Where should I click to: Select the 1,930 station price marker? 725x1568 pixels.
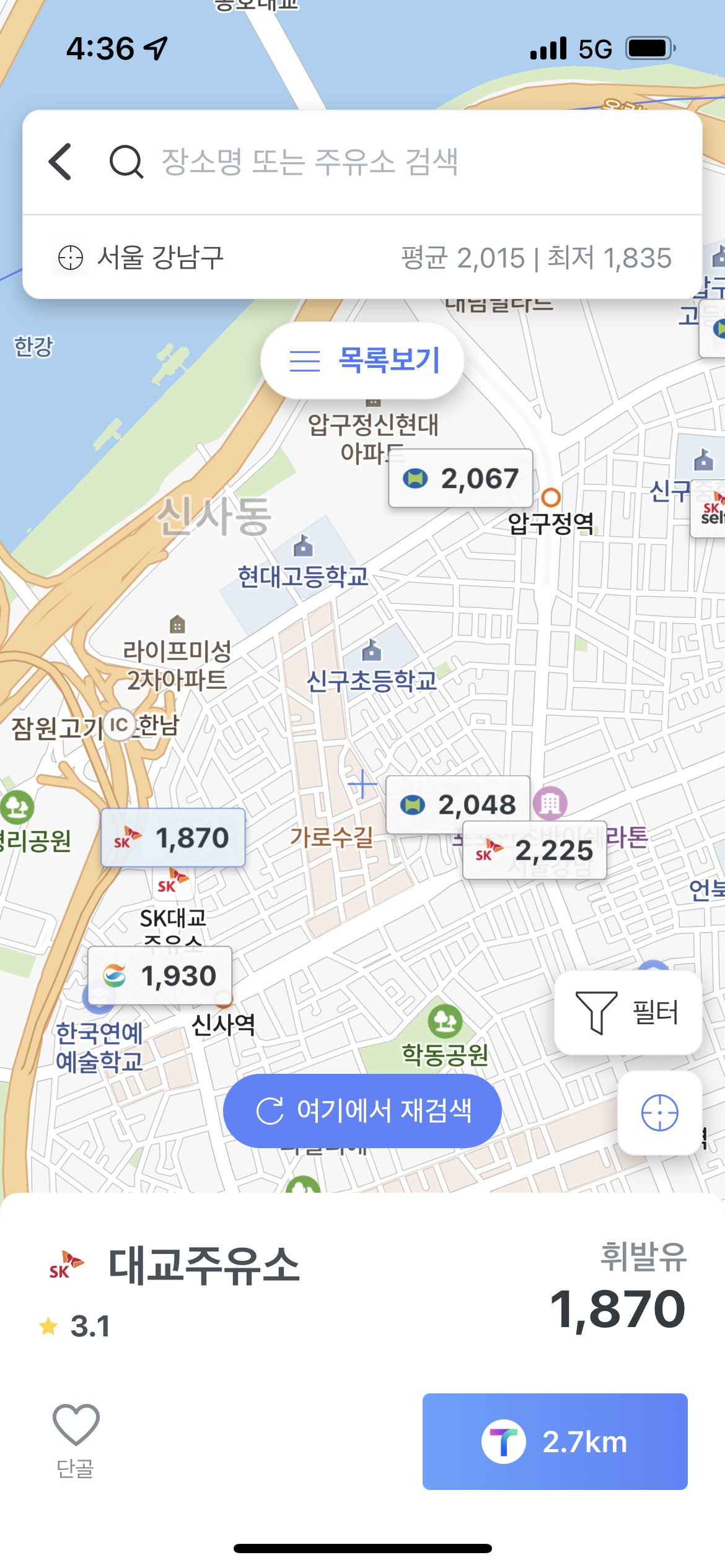160,976
